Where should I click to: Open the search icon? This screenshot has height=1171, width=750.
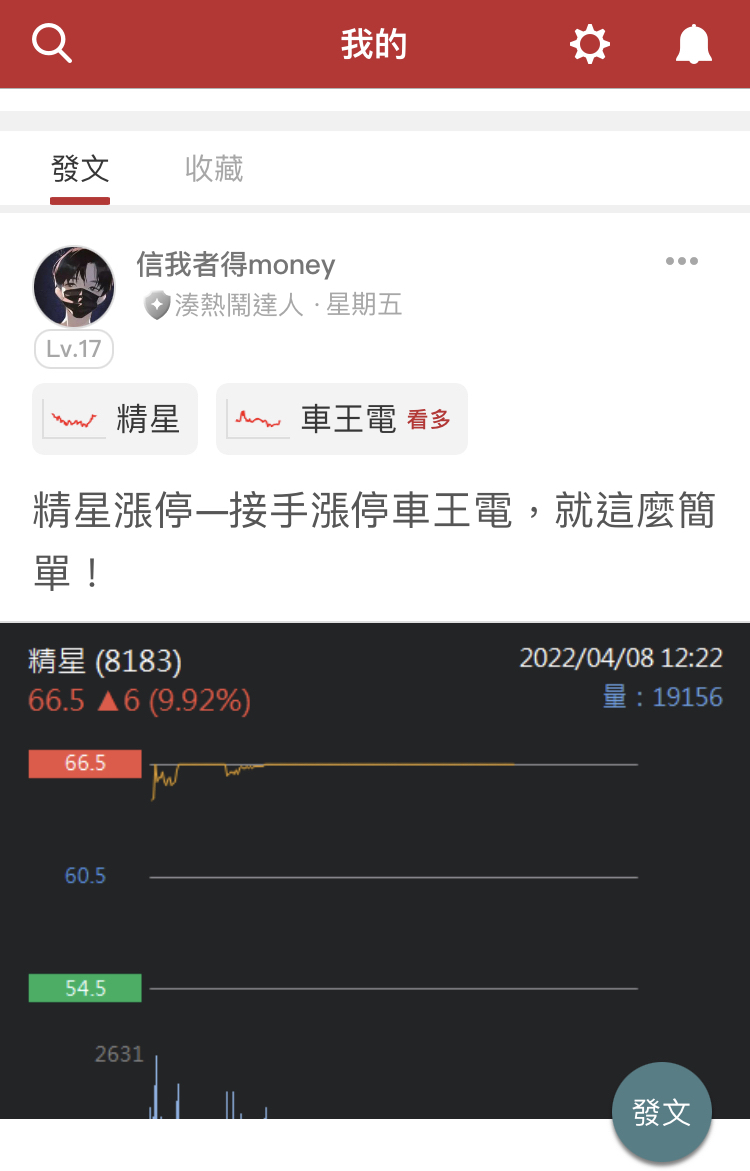[x=52, y=43]
